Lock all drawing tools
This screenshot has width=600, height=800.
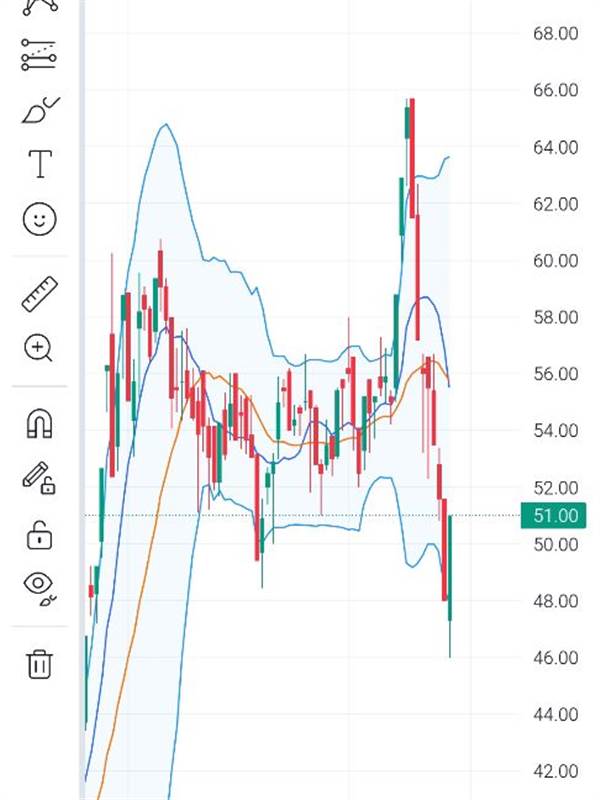click(39, 535)
